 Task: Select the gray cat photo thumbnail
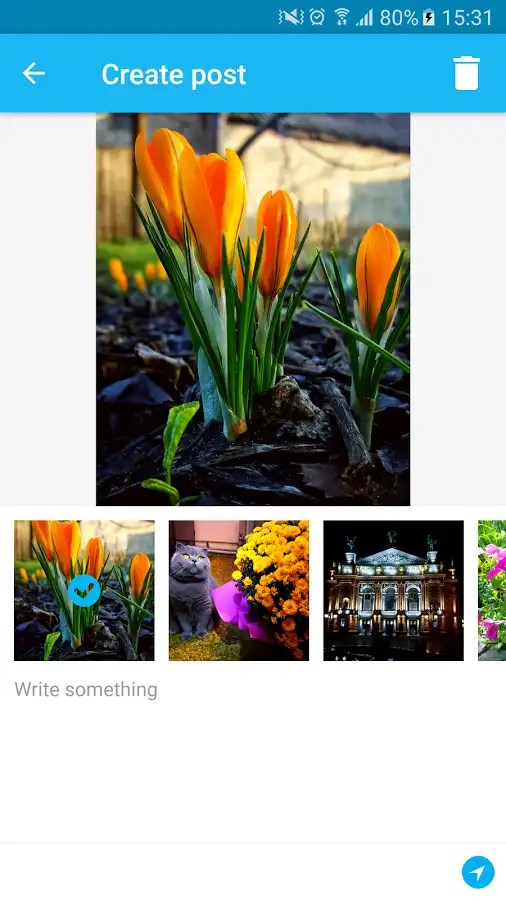point(239,590)
